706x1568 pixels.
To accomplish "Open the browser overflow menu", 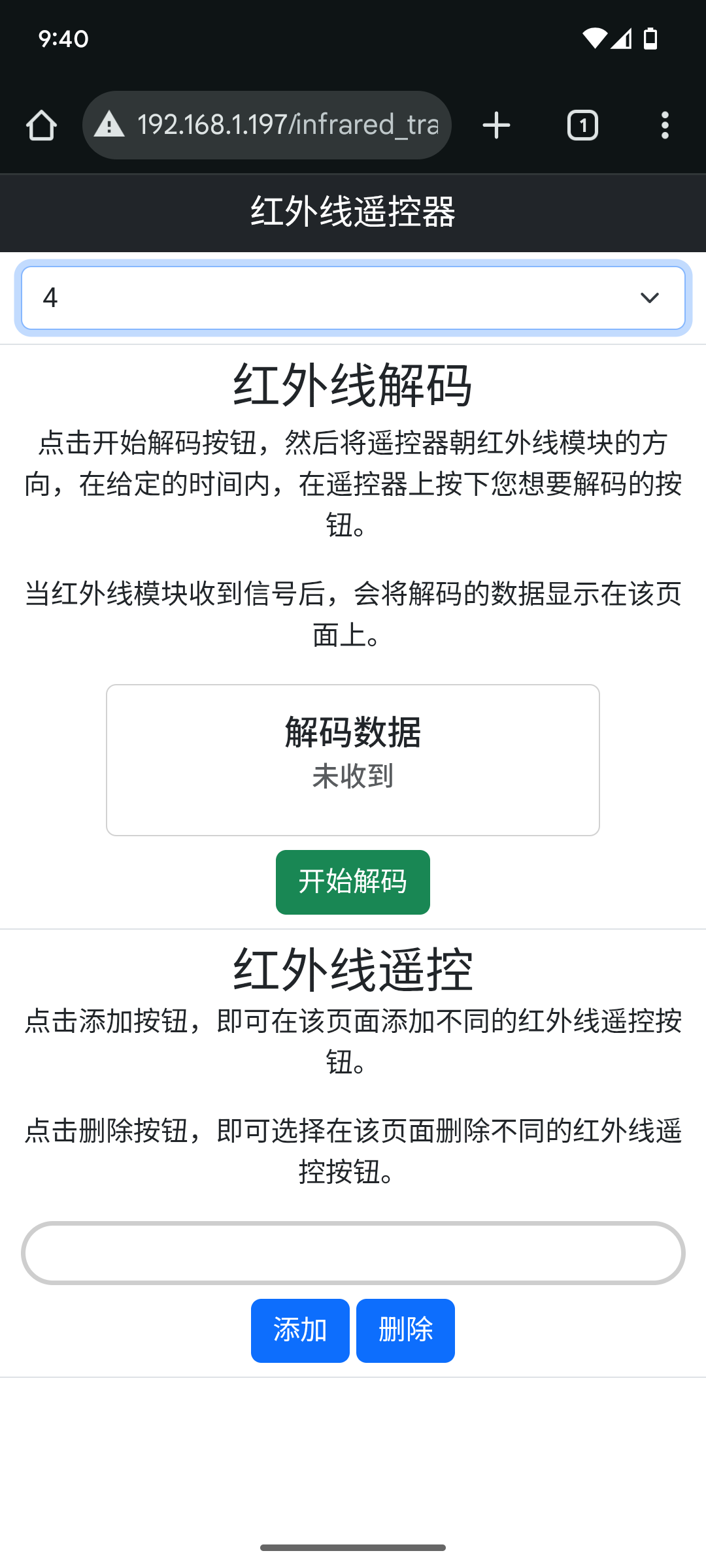I will click(665, 125).
